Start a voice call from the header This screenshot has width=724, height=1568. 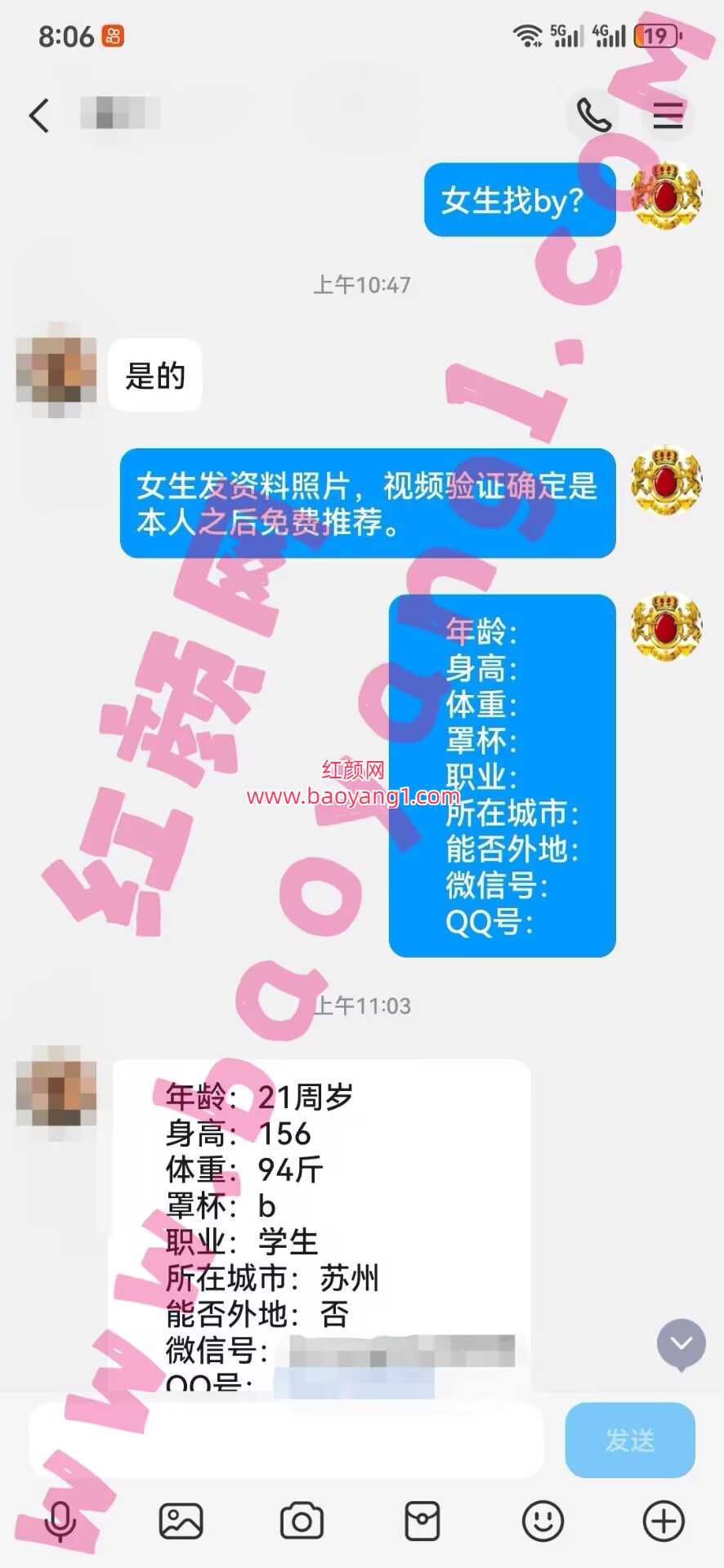click(593, 115)
